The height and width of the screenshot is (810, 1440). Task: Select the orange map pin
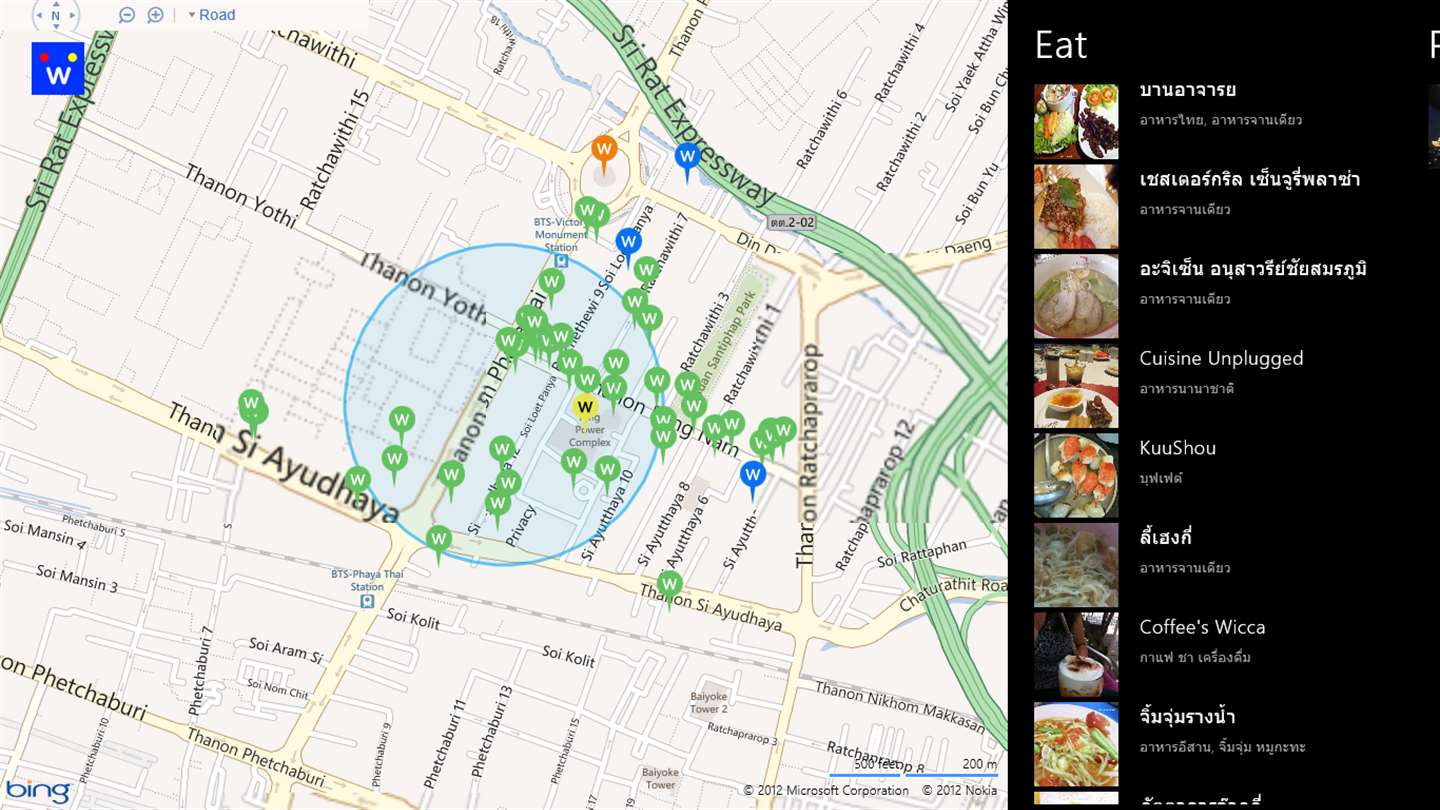tap(603, 150)
